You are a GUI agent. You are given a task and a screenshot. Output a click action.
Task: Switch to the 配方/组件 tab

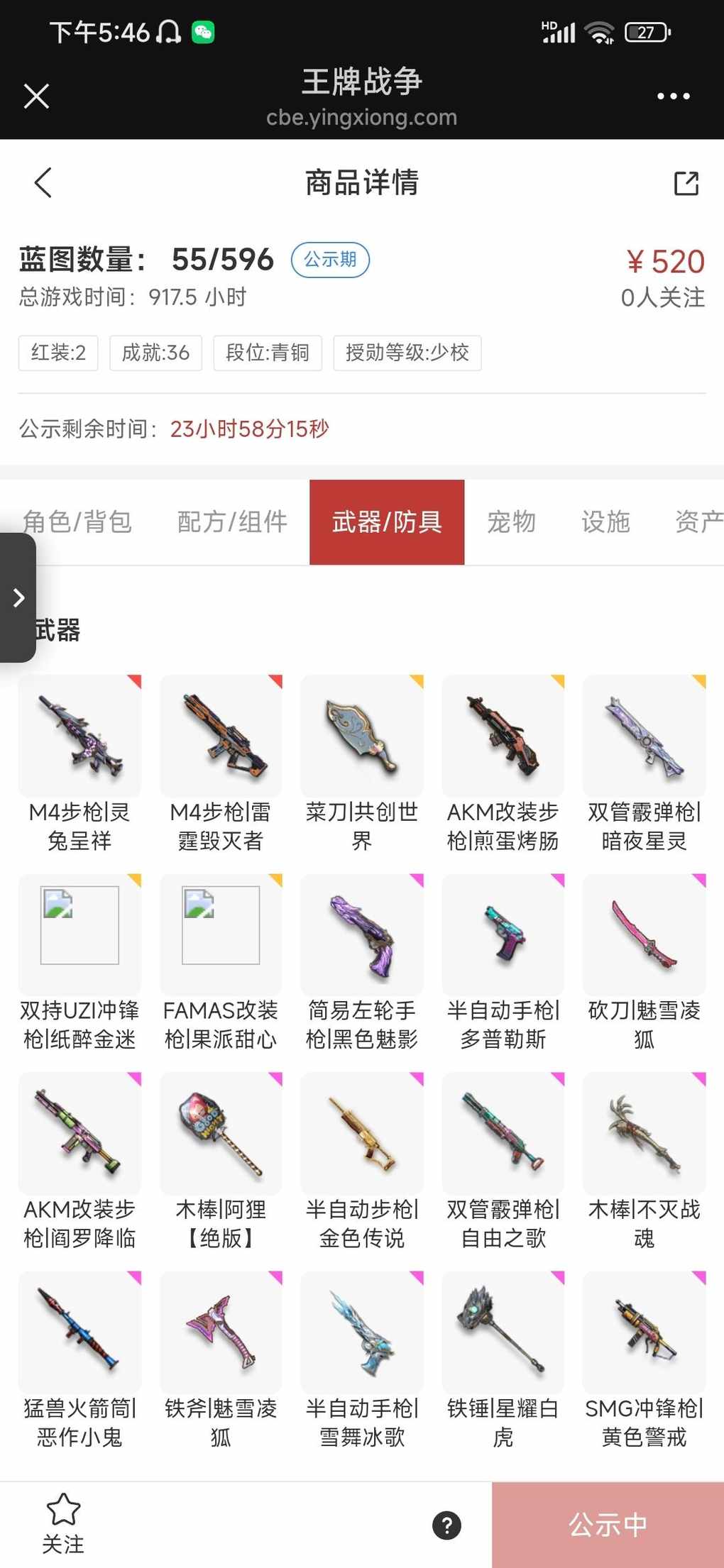click(x=232, y=522)
